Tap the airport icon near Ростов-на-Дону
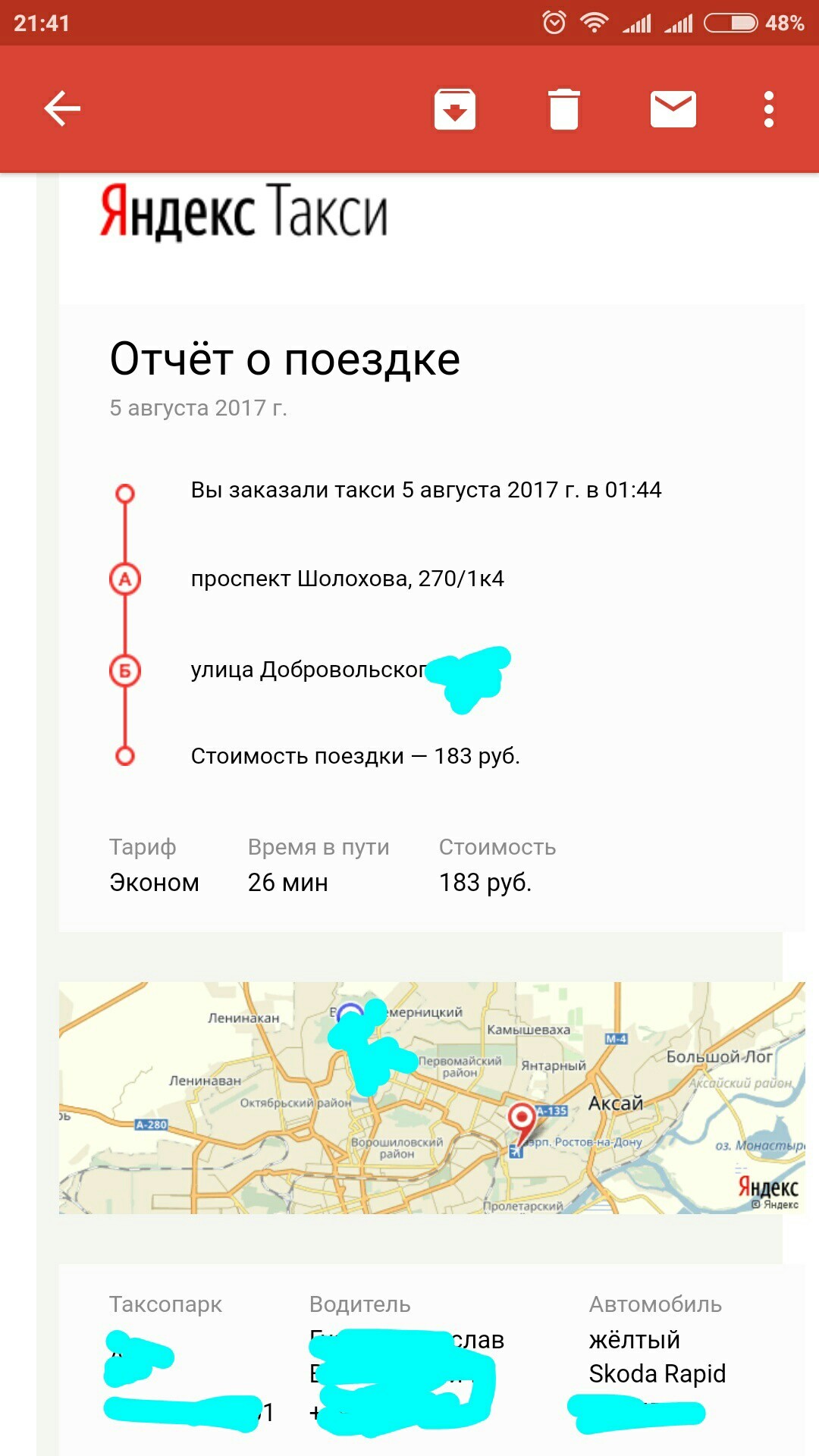 tap(514, 1150)
